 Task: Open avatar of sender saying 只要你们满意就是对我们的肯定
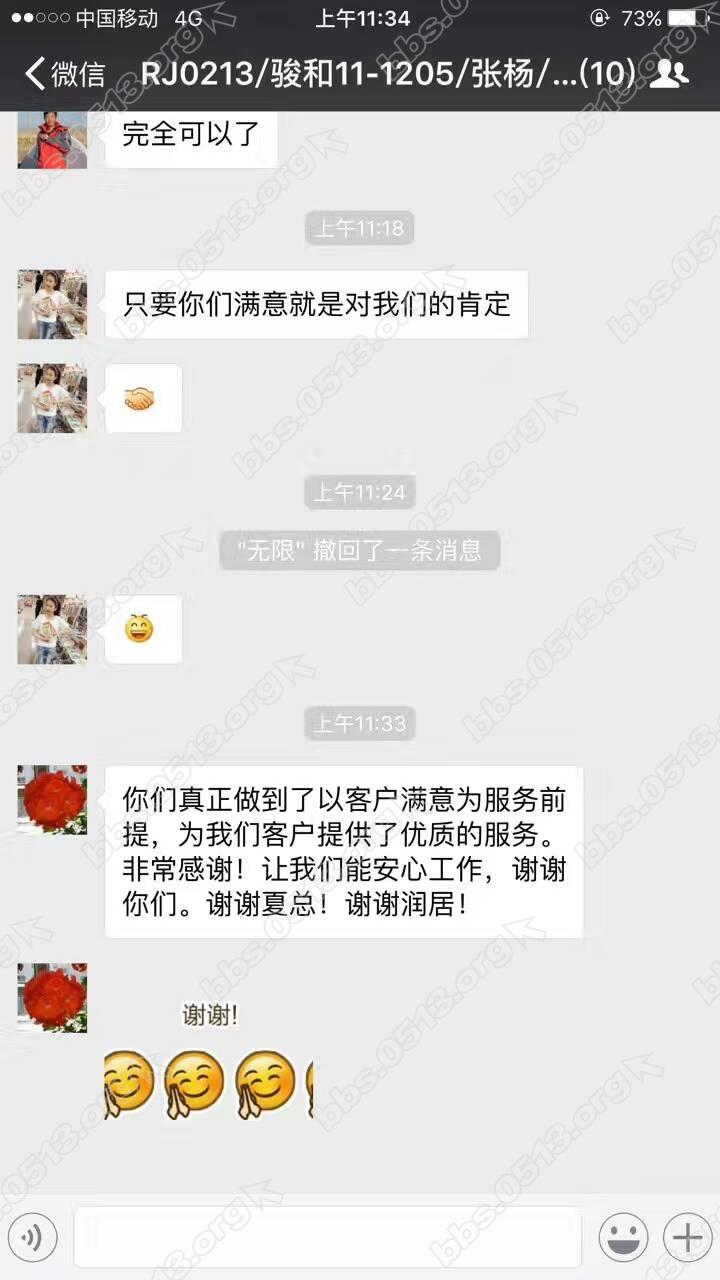click(x=52, y=304)
